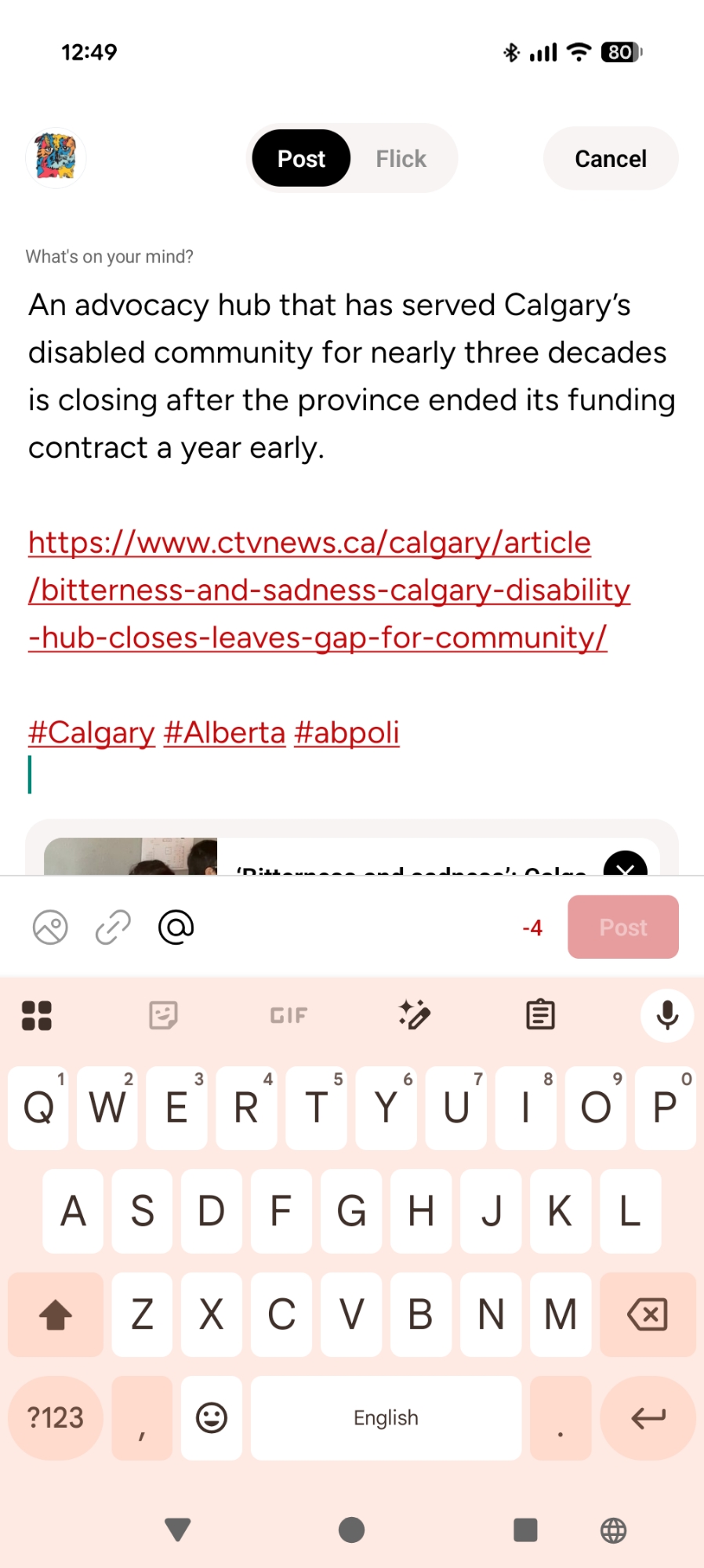
Task: Cancel composing this post
Action: (610, 159)
